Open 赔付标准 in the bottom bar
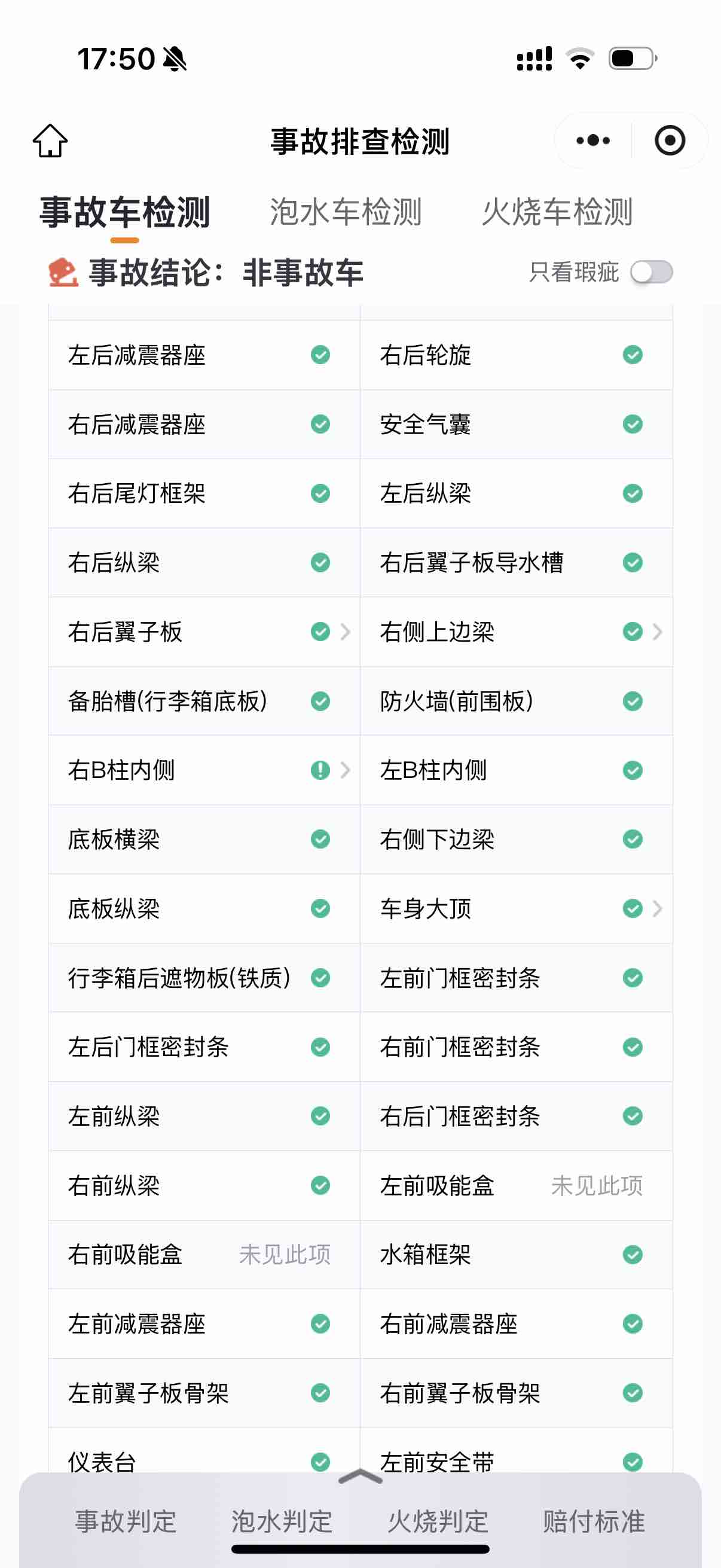721x1568 pixels. [x=594, y=1521]
